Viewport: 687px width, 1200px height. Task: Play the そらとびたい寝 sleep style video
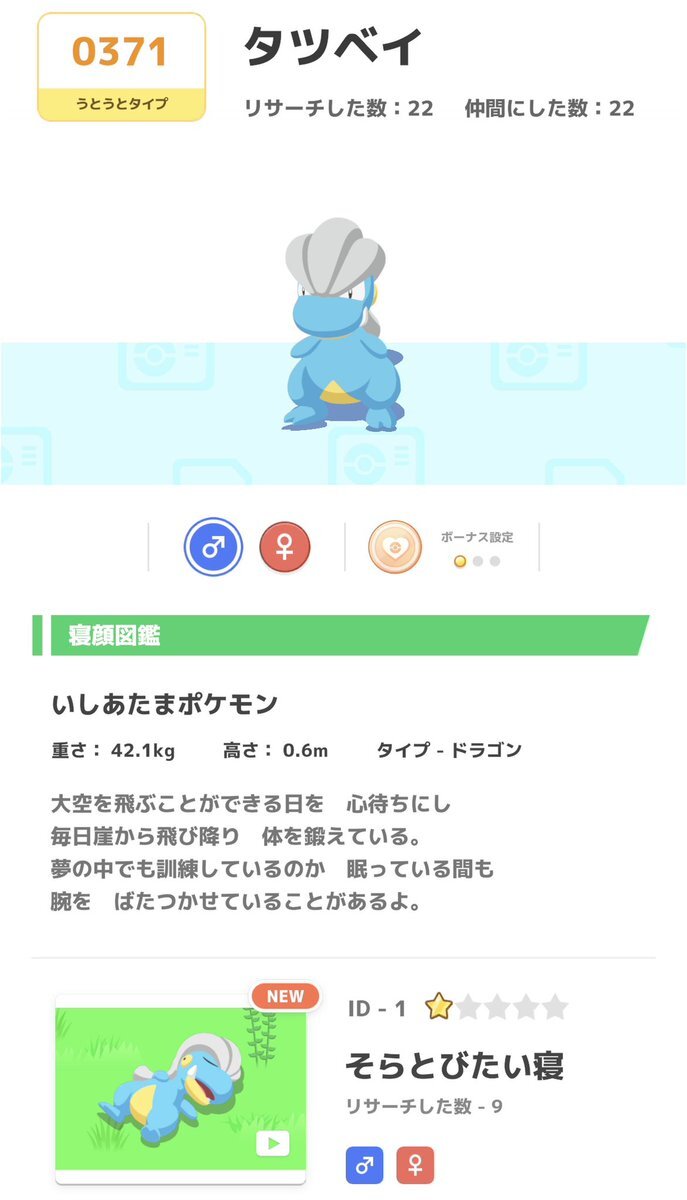(272, 1144)
